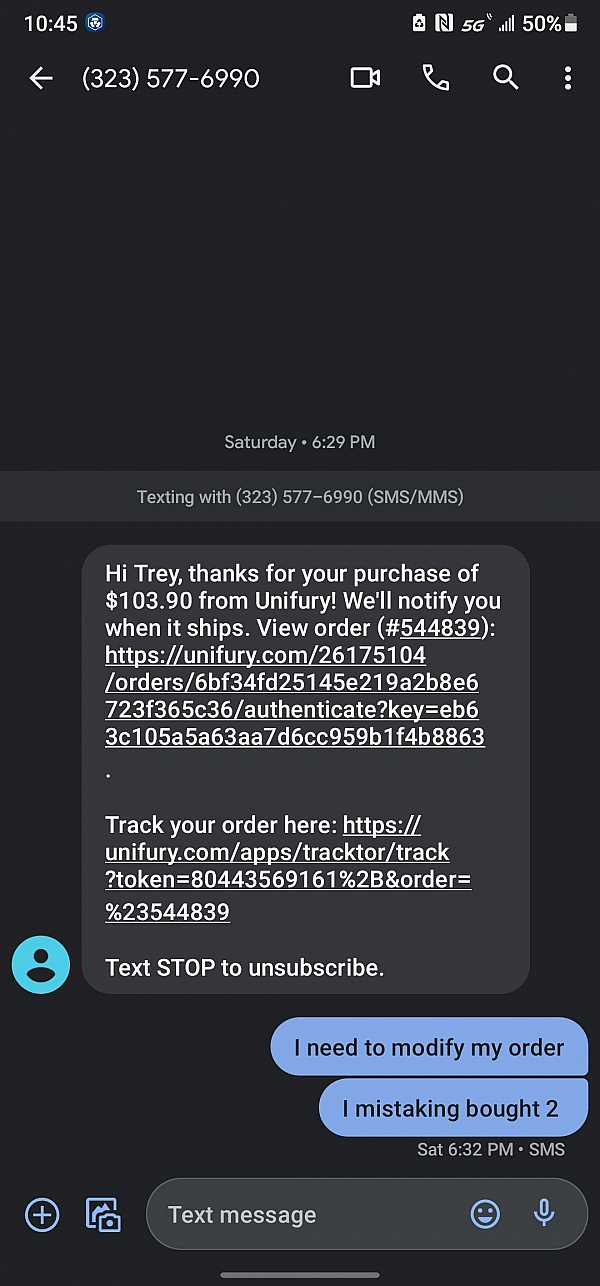
Task: Open the Unifury order authenticate link
Action: 295,696
